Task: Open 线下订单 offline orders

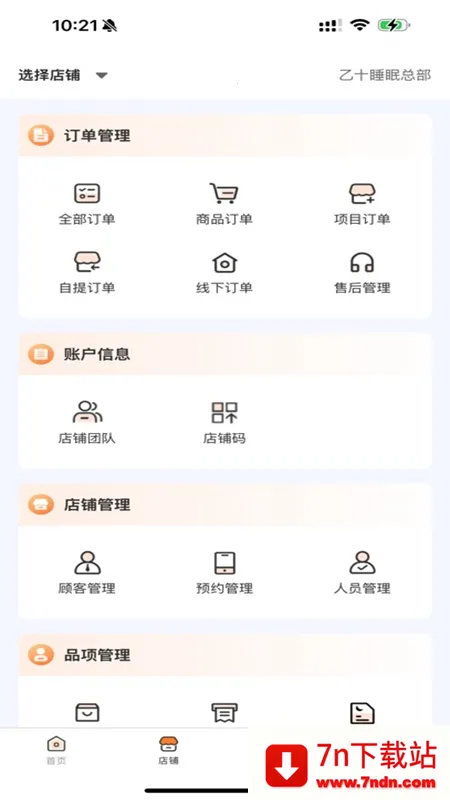Action: tap(224, 273)
